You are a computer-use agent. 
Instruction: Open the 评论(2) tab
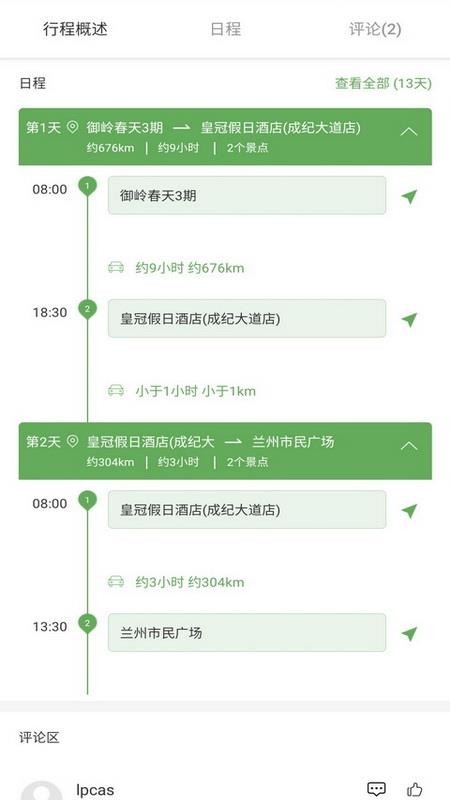click(375, 29)
